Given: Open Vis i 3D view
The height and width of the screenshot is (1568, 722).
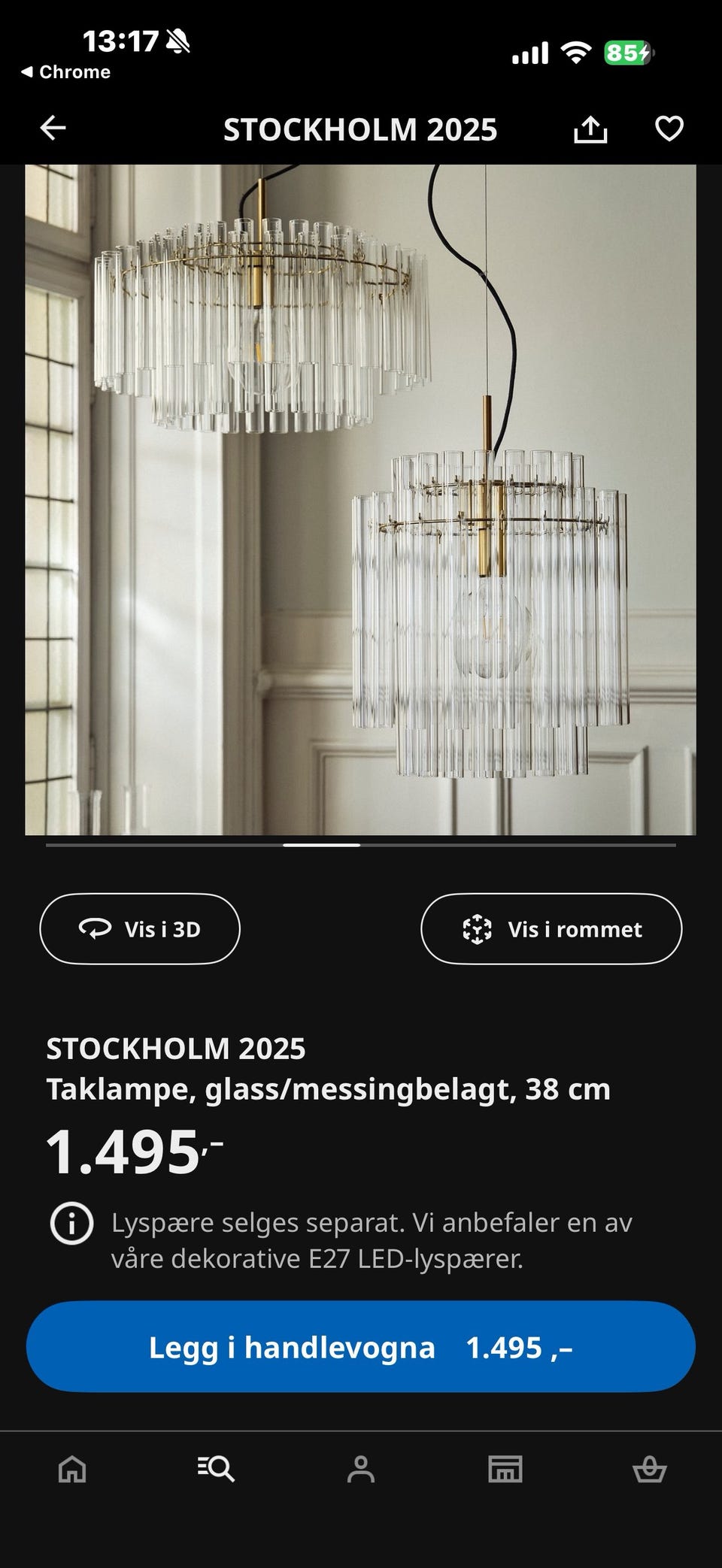Looking at the screenshot, I should click(140, 929).
